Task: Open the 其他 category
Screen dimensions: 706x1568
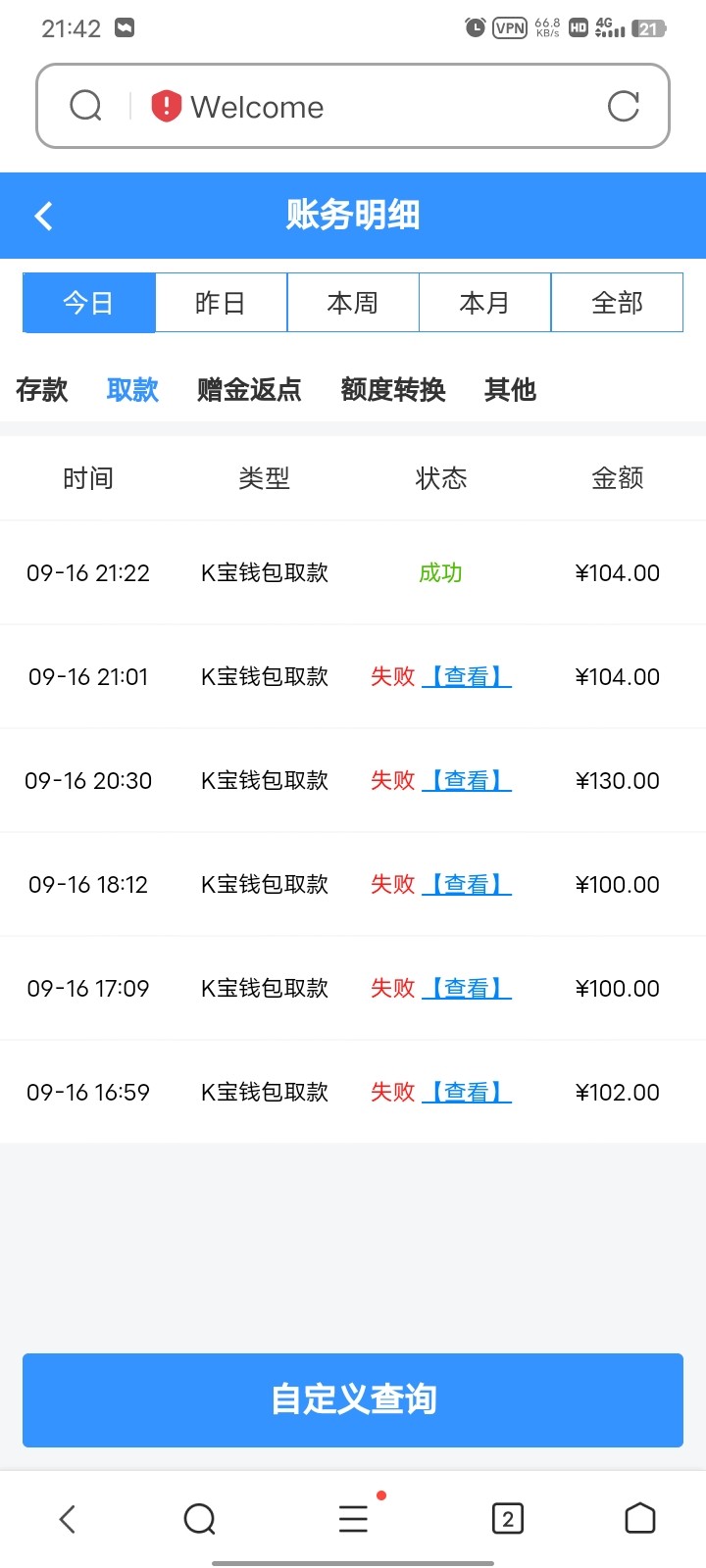Action: [x=510, y=390]
